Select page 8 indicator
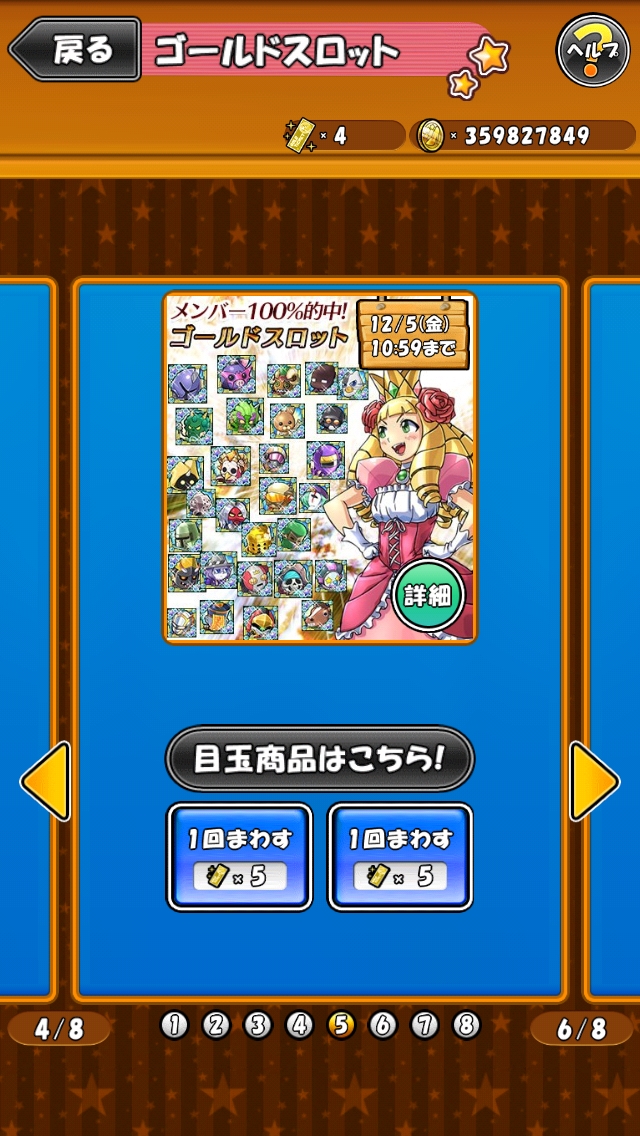The height and width of the screenshot is (1136, 640). tap(466, 1025)
